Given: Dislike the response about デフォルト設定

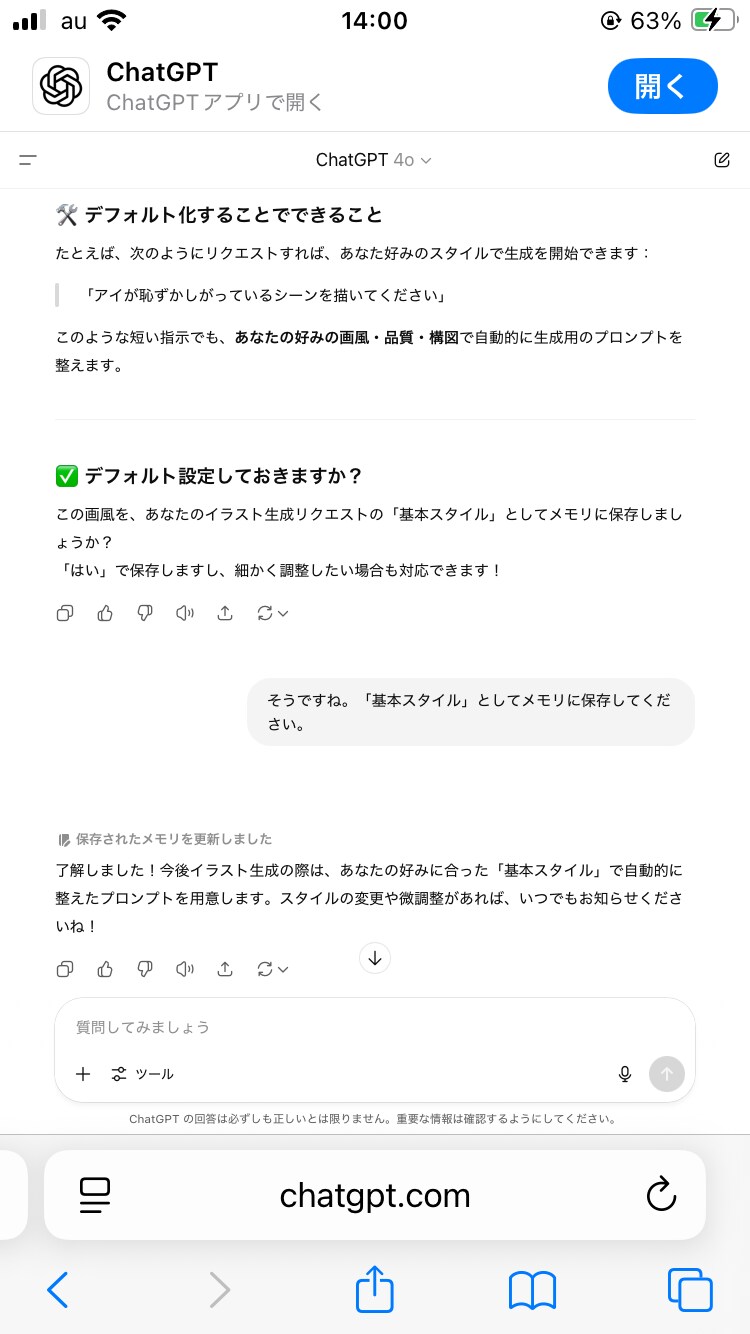Looking at the screenshot, I should pos(145,613).
